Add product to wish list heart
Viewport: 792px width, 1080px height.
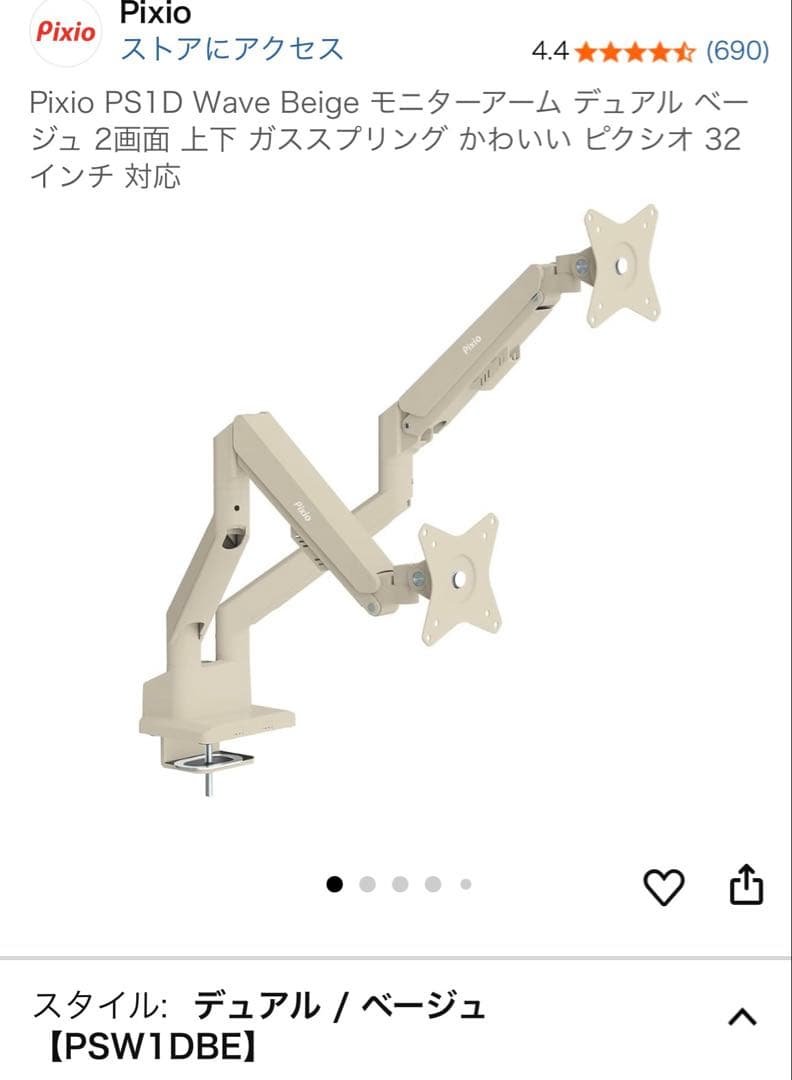pos(663,886)
